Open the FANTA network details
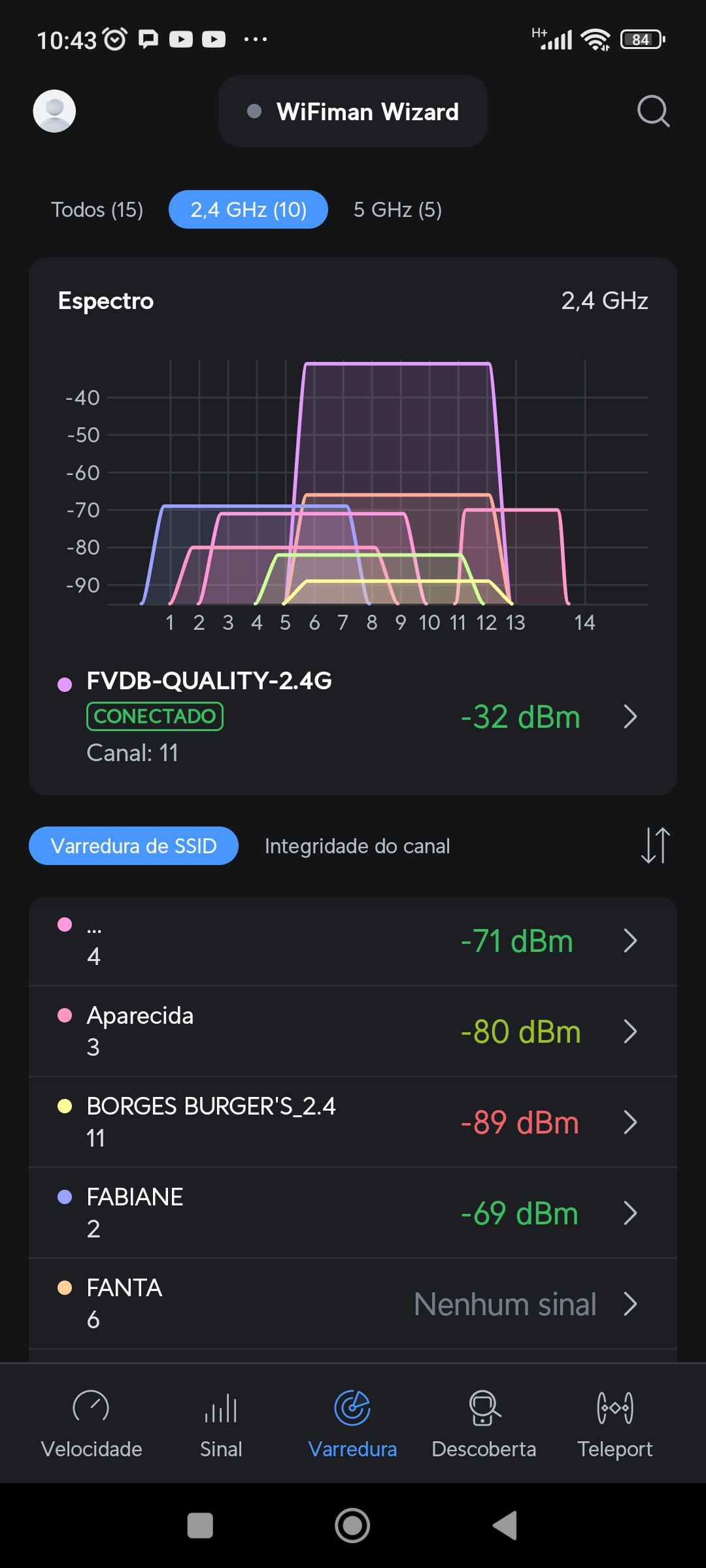Viewport: 706px width, 1568px height. click(353, 1304)
